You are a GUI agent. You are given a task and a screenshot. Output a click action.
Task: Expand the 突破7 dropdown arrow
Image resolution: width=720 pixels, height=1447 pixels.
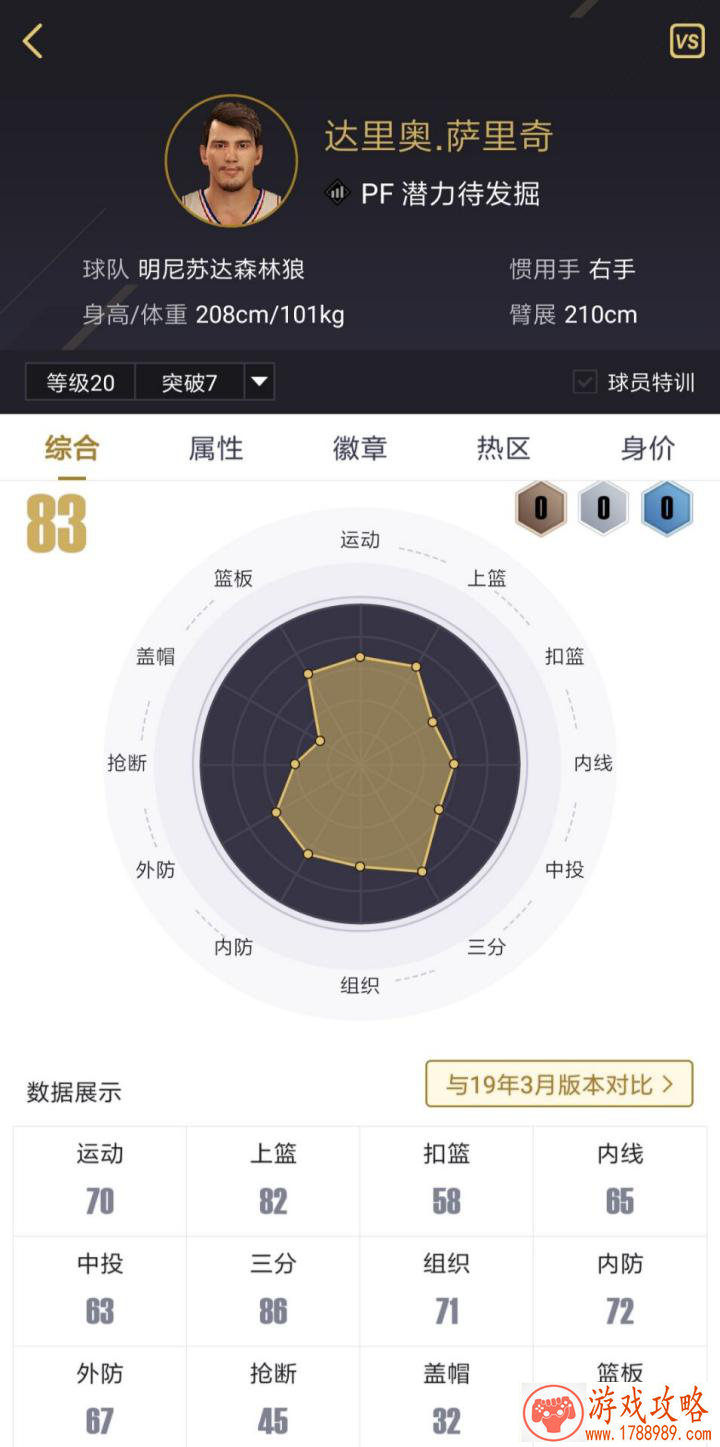tap(259, 382)
